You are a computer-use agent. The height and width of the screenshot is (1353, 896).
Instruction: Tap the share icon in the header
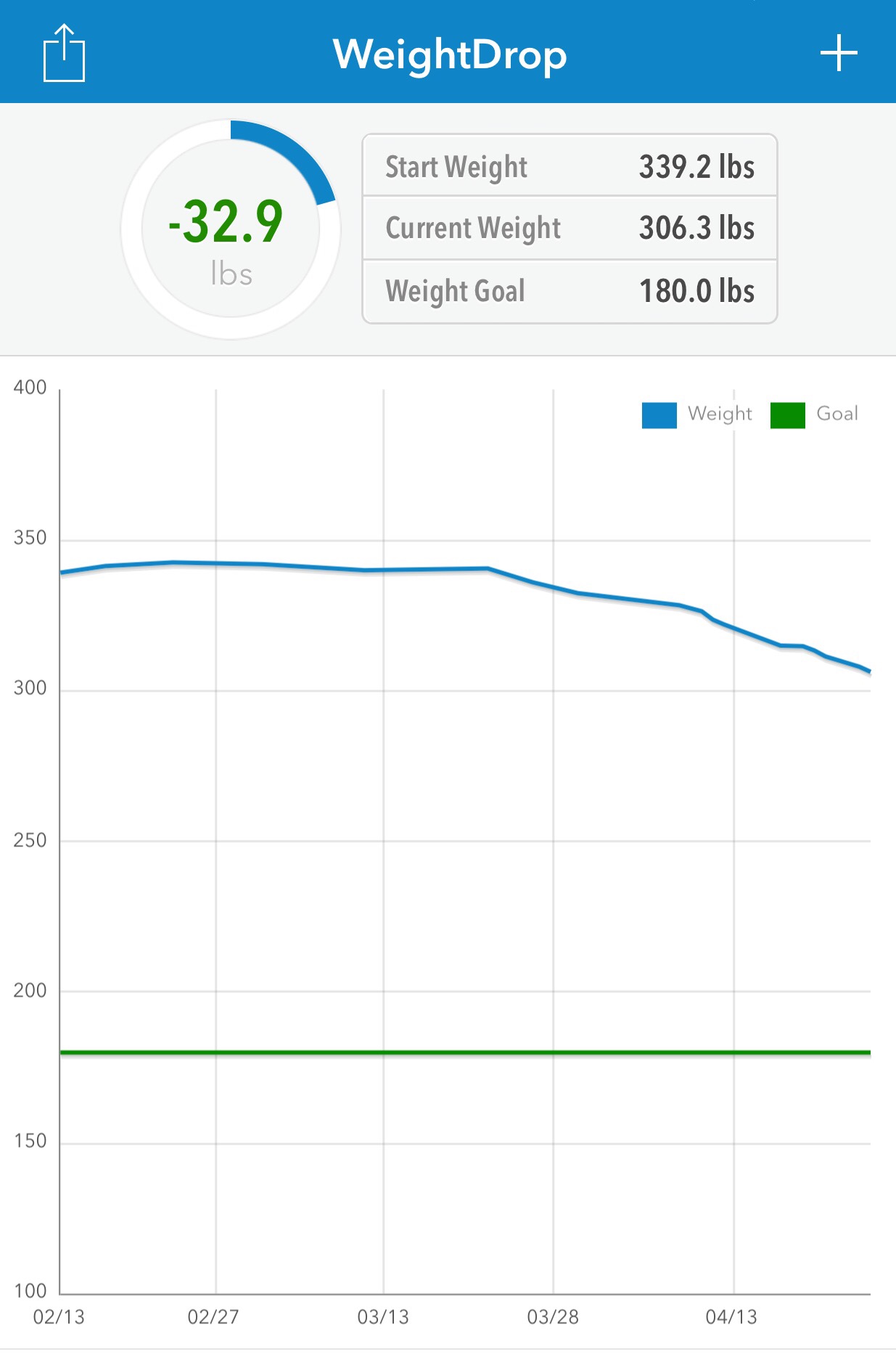point(64,53)
